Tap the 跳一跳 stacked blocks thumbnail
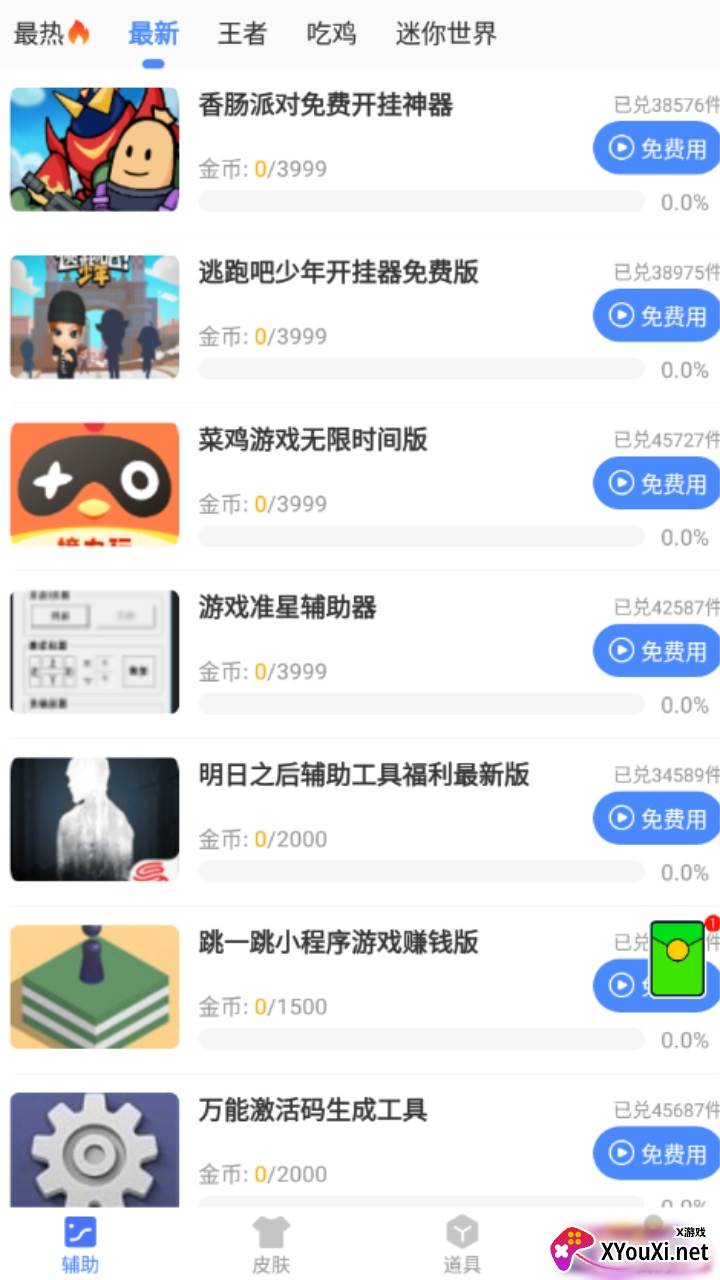Screen dimensions: 720x1280 pos(94,986)
